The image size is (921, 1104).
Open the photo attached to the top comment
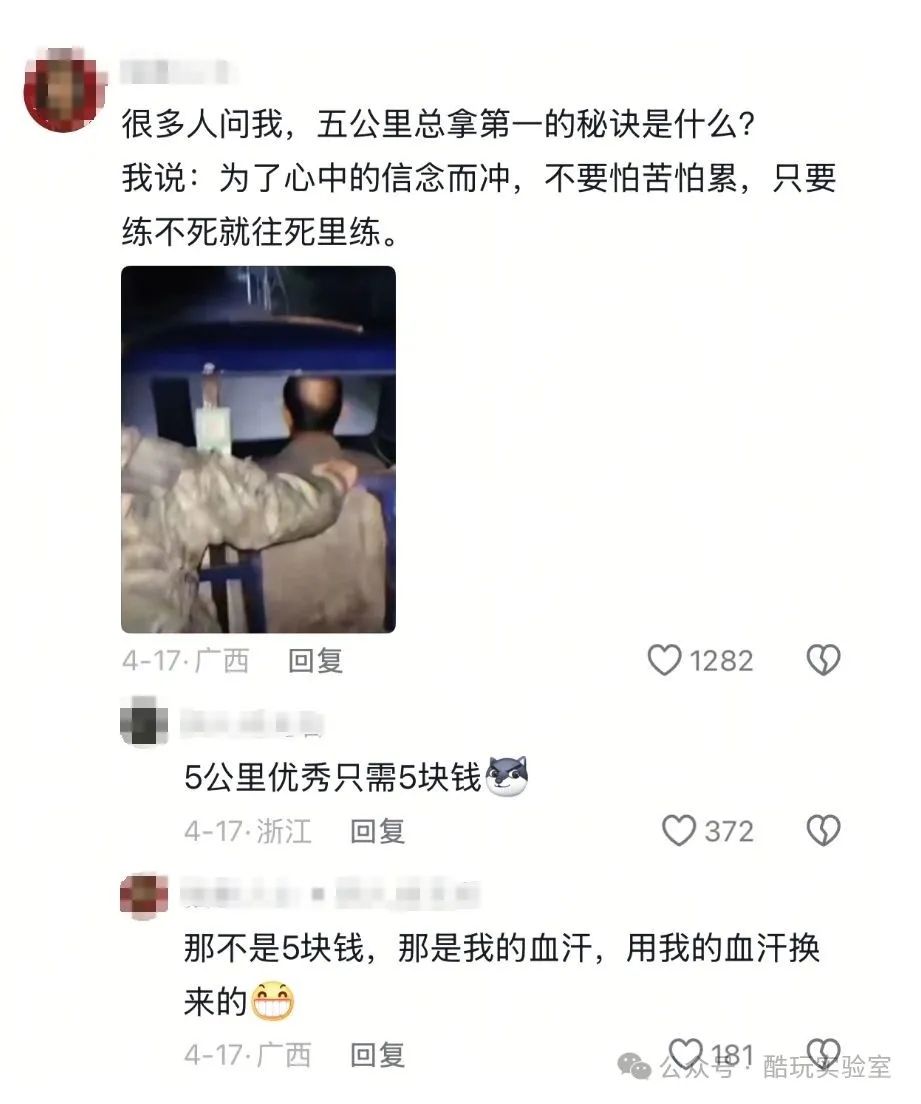tap(258, 449)
